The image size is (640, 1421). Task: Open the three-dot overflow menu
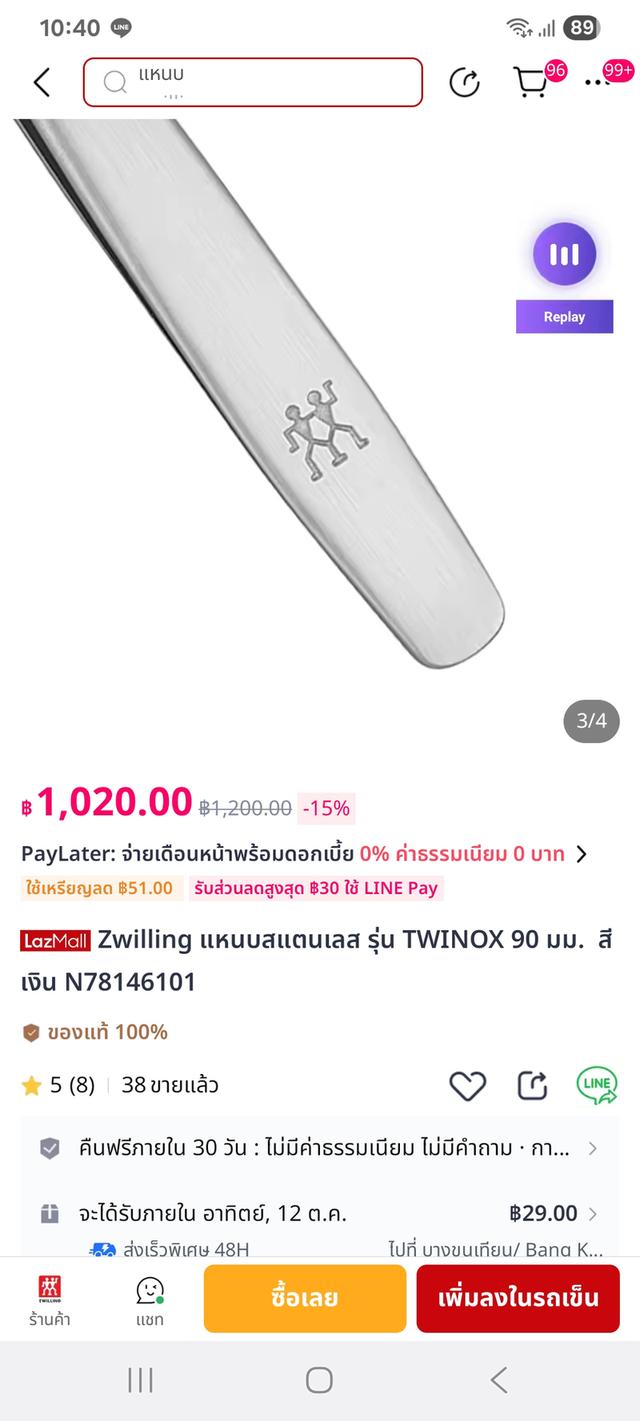(598, 82)
